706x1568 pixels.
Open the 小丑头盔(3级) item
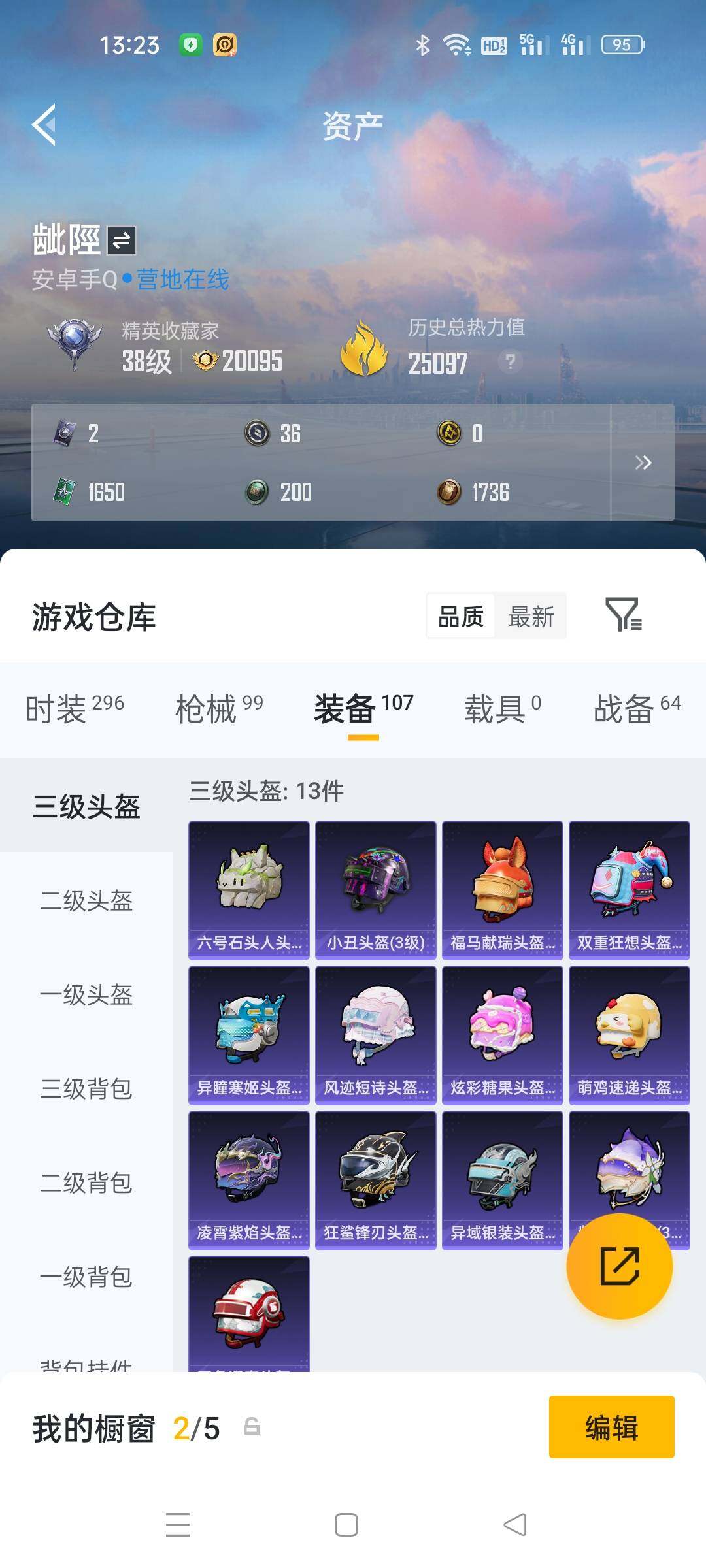pyautogui.click(x=376, y=890)
